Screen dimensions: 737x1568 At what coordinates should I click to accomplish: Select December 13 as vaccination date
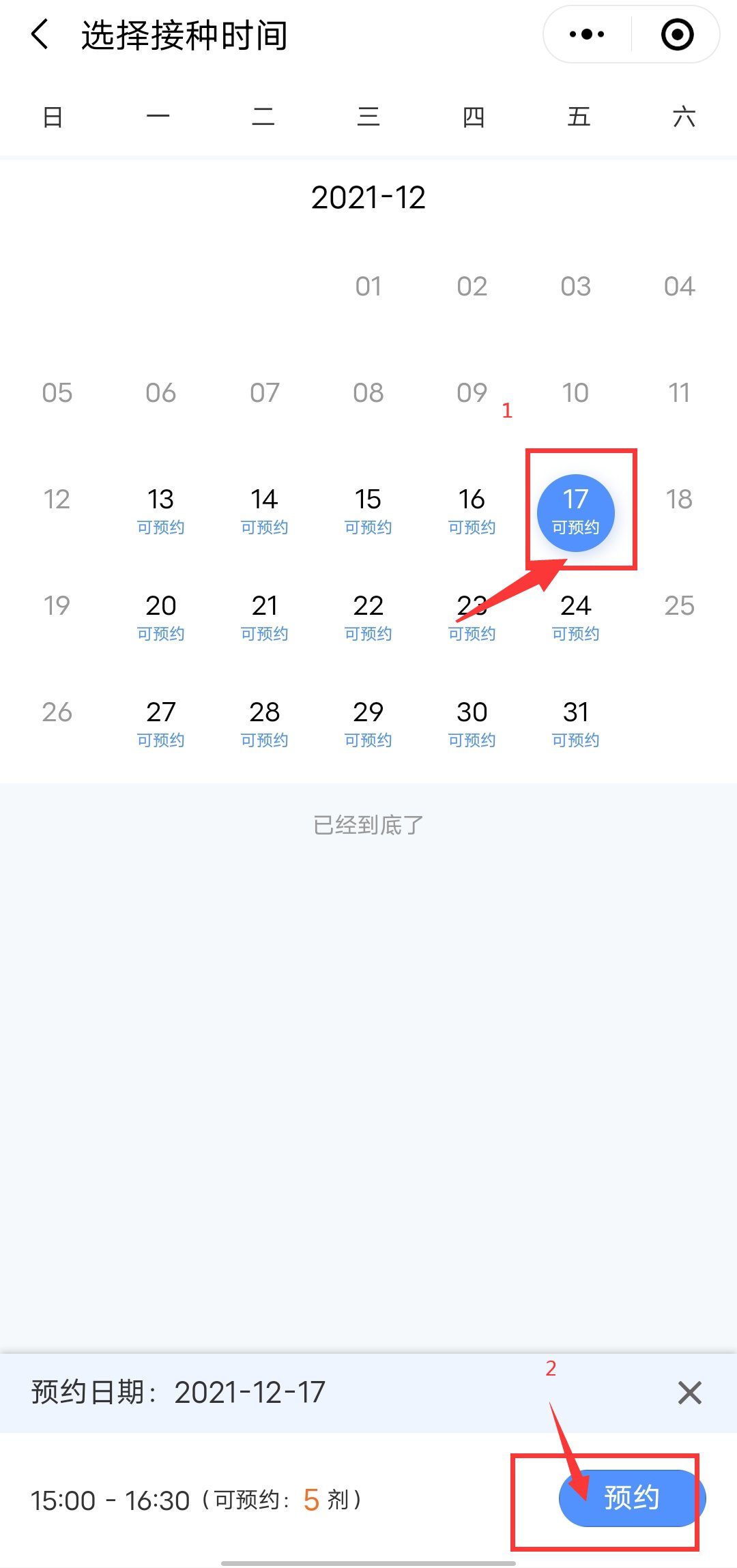(161, 509)
